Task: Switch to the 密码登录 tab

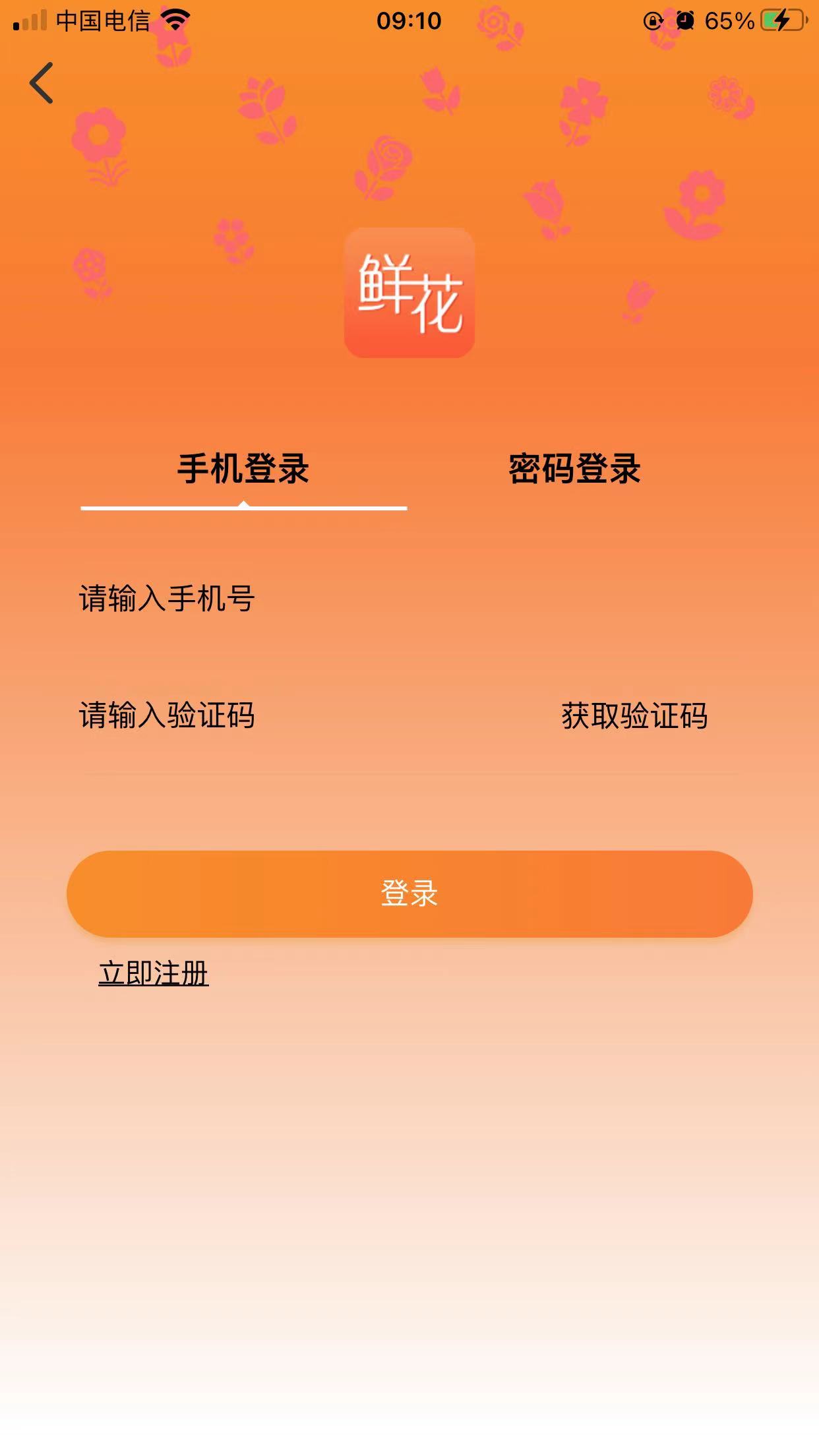Action: click(574, 467)
